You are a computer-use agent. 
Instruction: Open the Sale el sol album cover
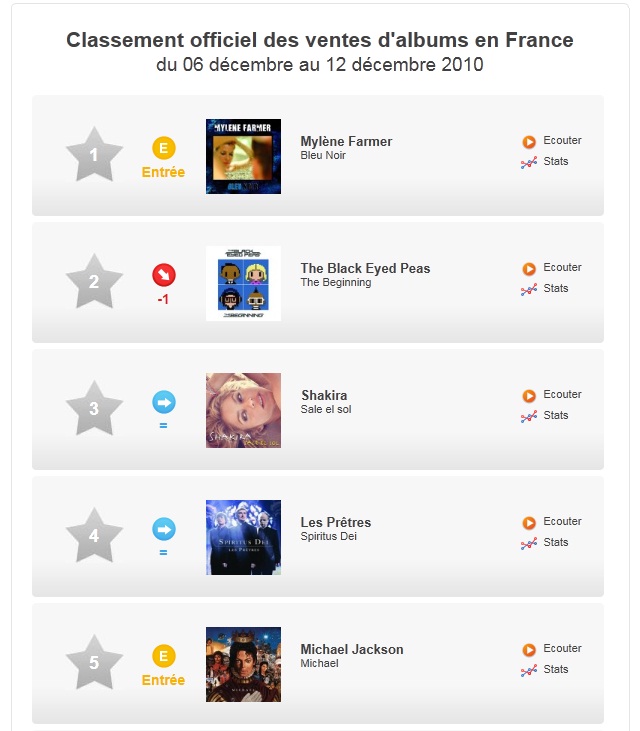coord(243,410)
